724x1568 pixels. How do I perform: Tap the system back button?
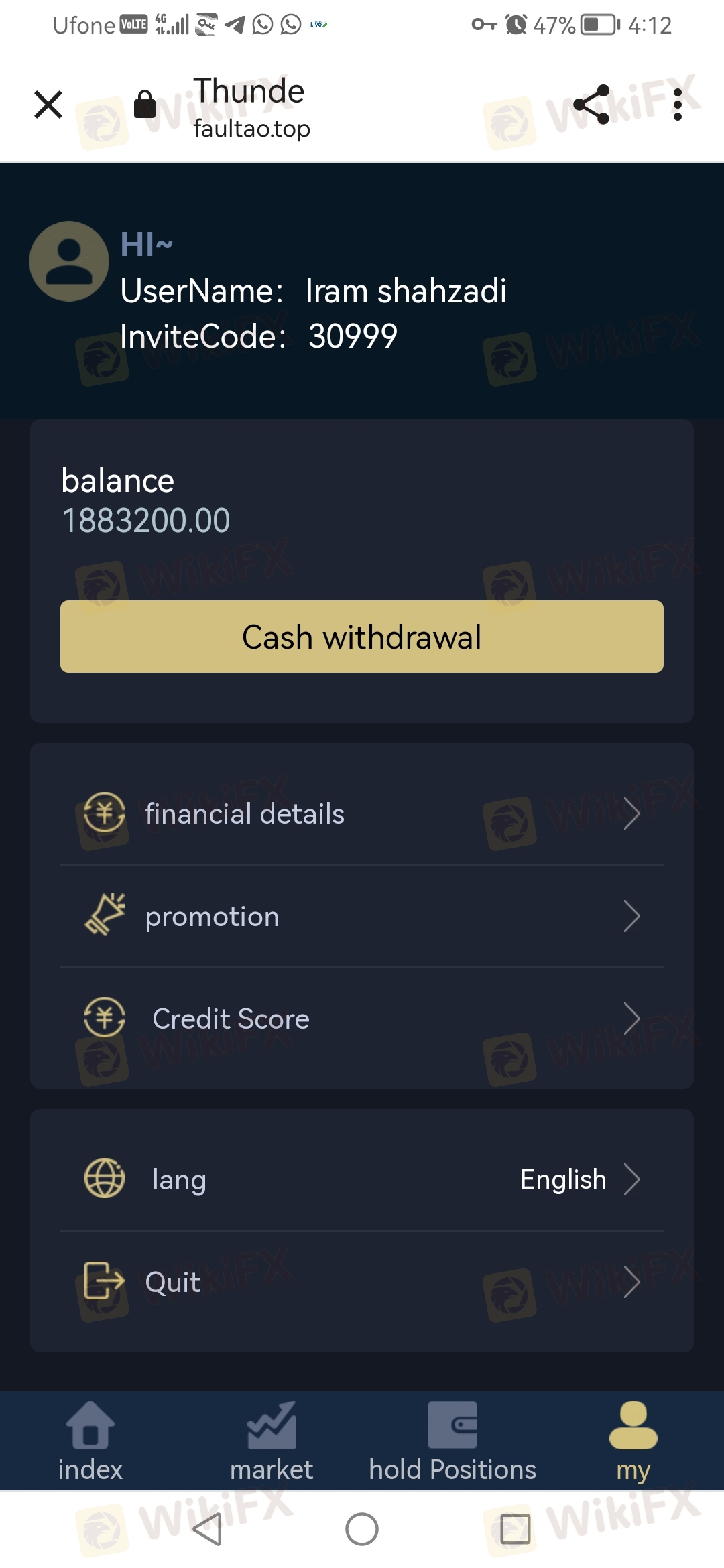click(x=207, y=1529)
